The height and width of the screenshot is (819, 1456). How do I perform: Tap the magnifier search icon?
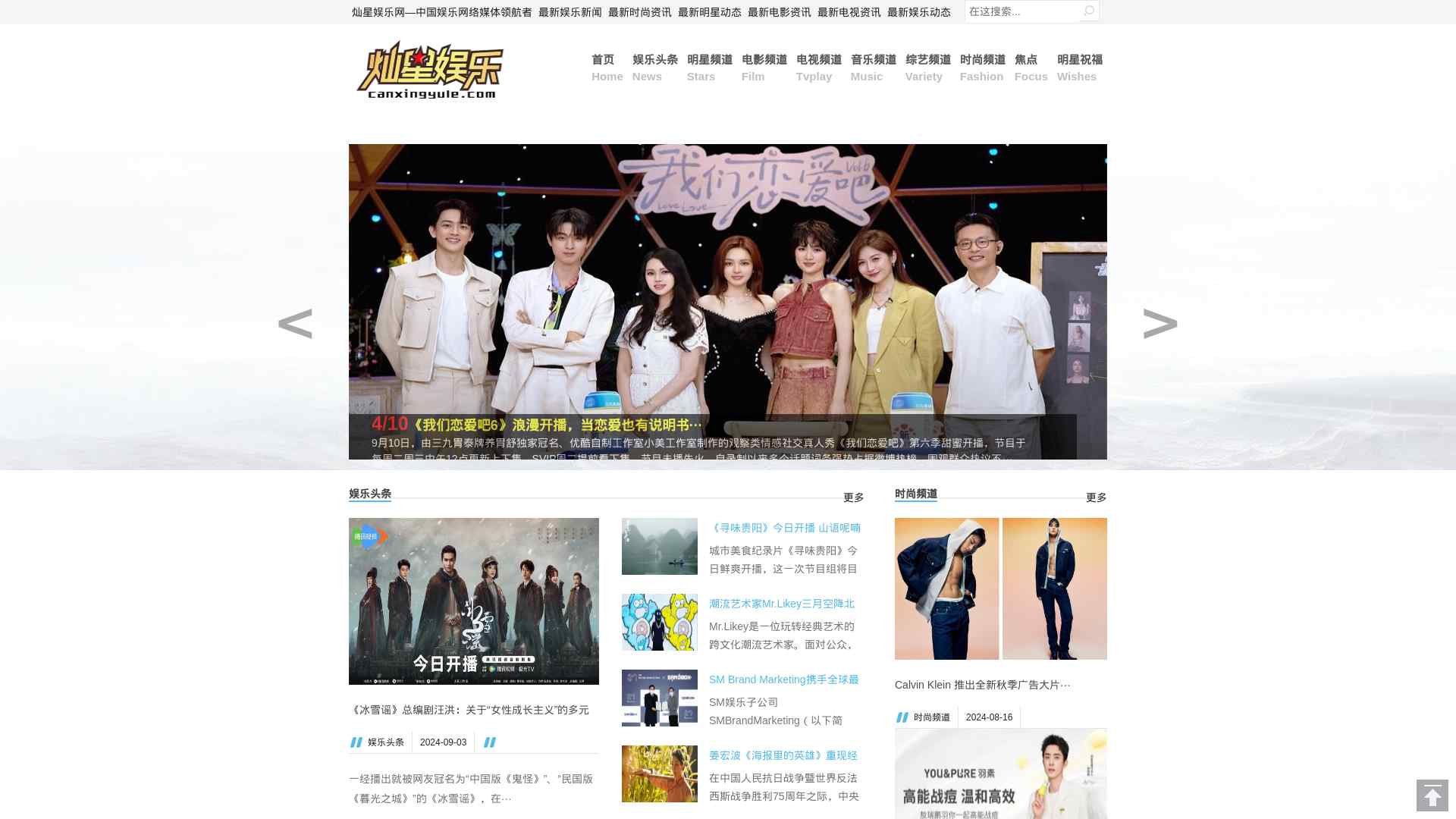click(1089, 11)
